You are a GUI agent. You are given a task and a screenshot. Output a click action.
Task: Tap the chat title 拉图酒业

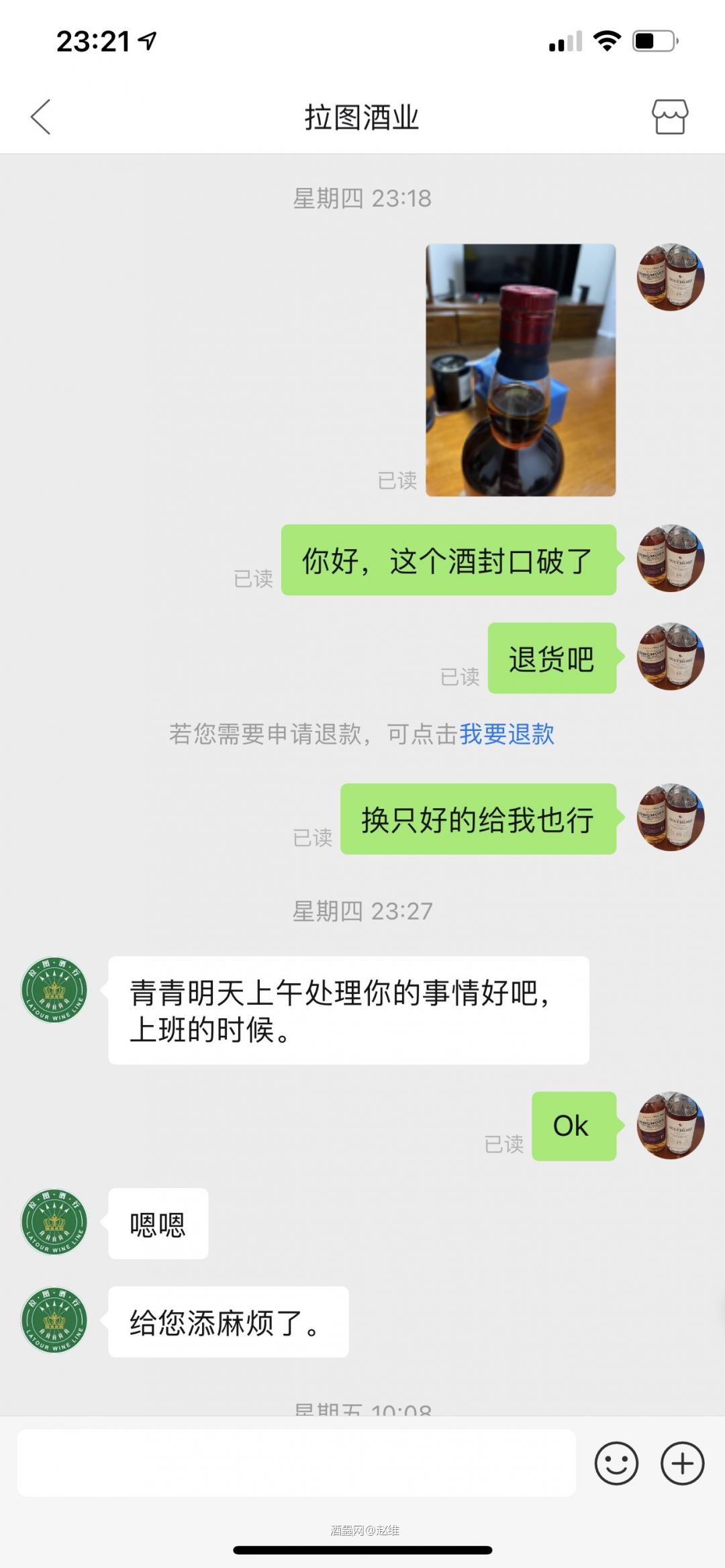tap(361, 115)
